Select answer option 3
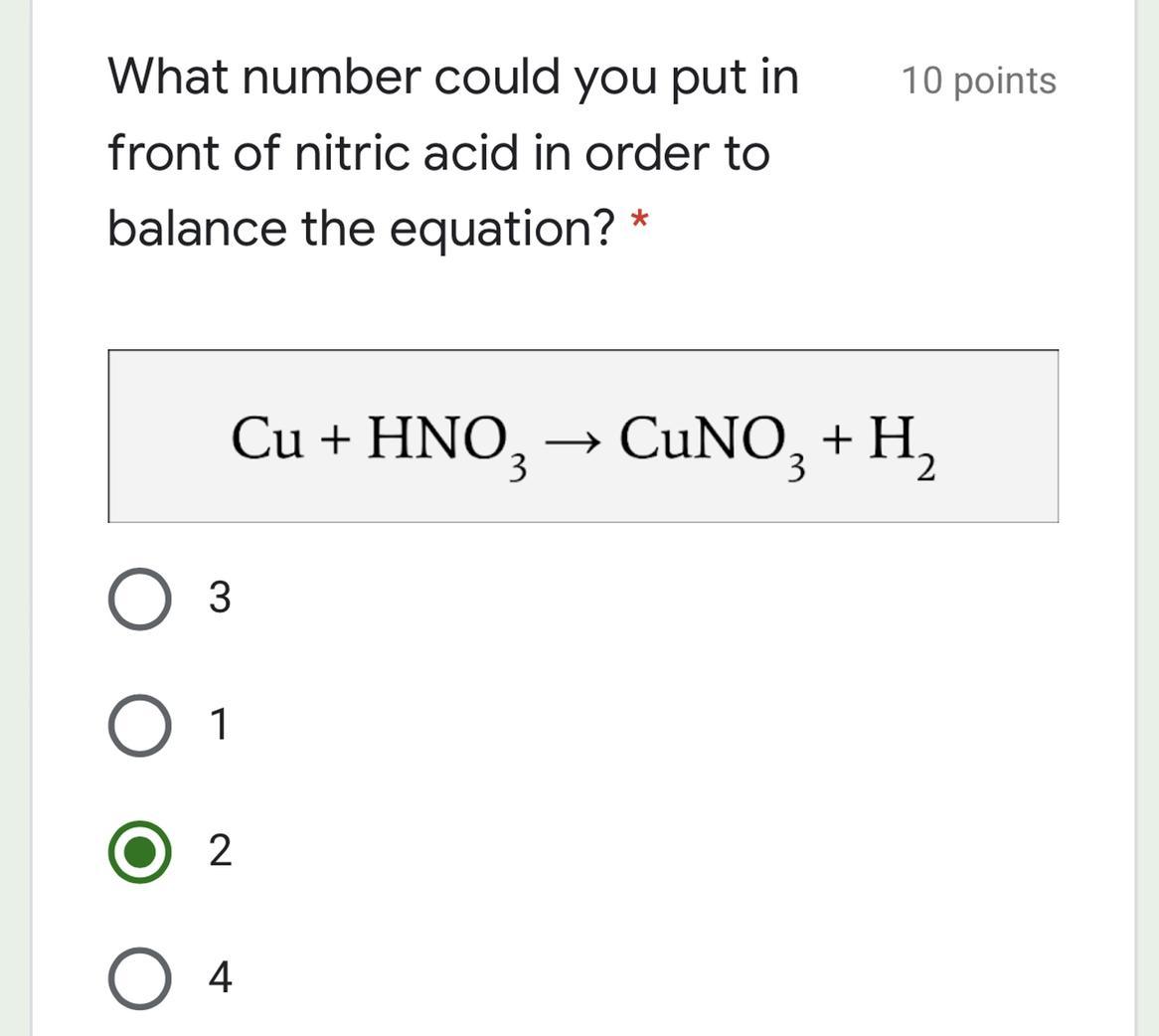Viewport: 1159px width, 1036px height. (x=139, y=599)
